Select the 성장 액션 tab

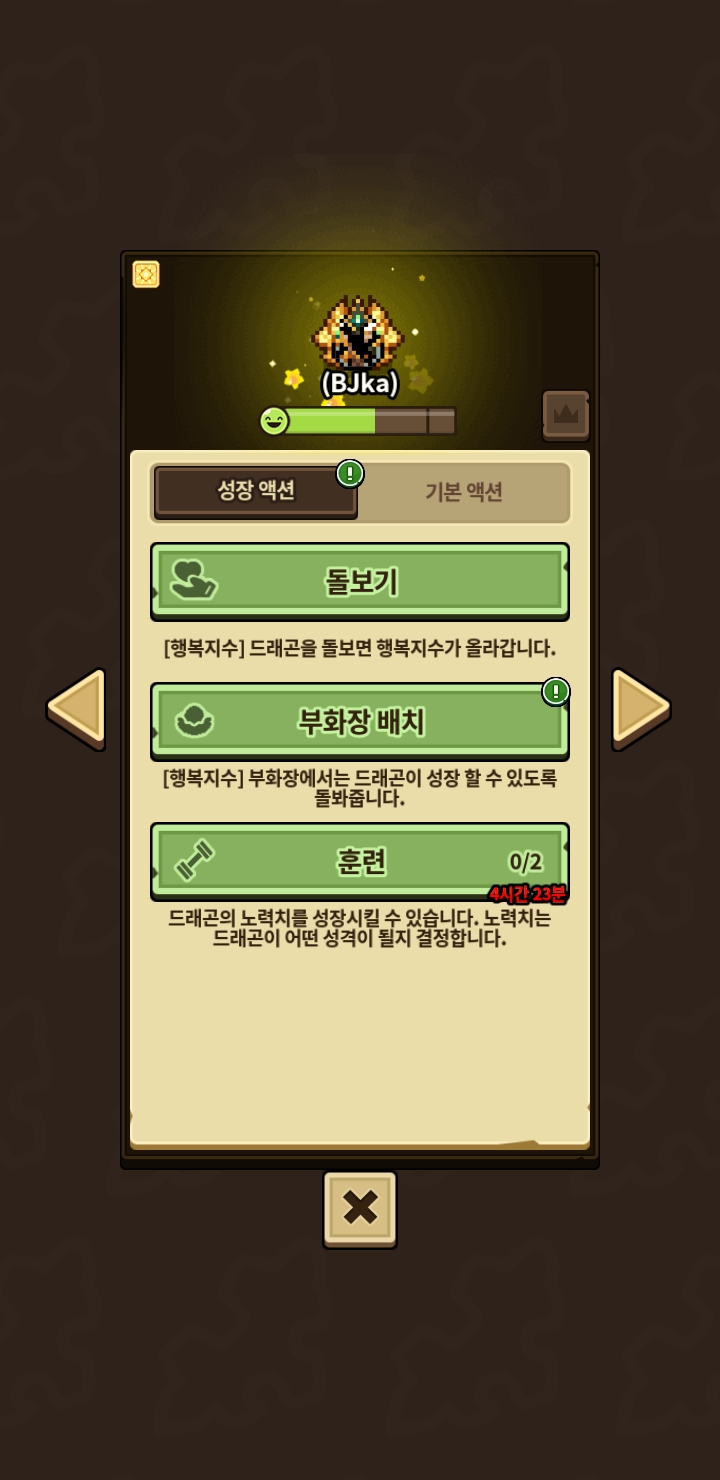256,491
